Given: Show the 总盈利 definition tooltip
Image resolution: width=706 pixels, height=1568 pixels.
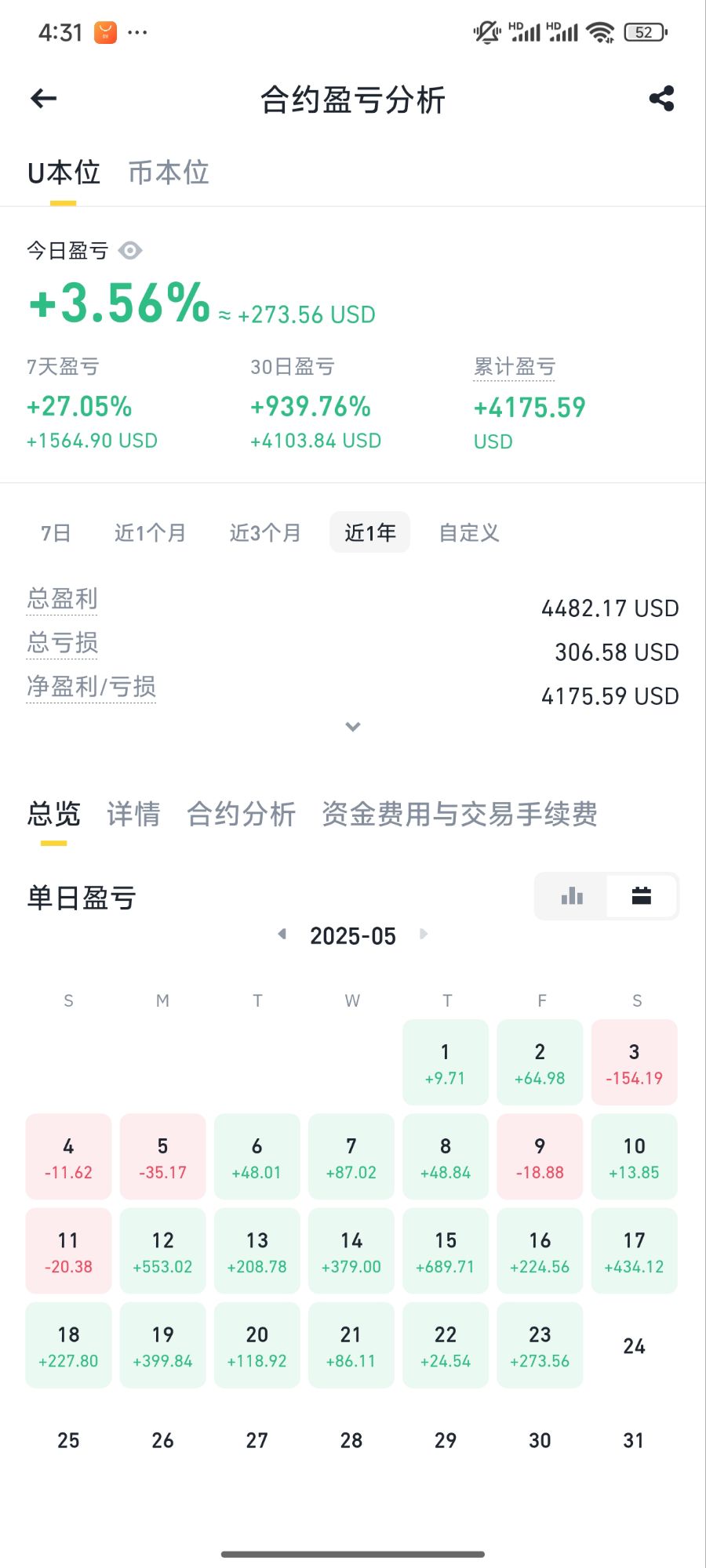Looking at the screenshot, I should pos(62,599).
